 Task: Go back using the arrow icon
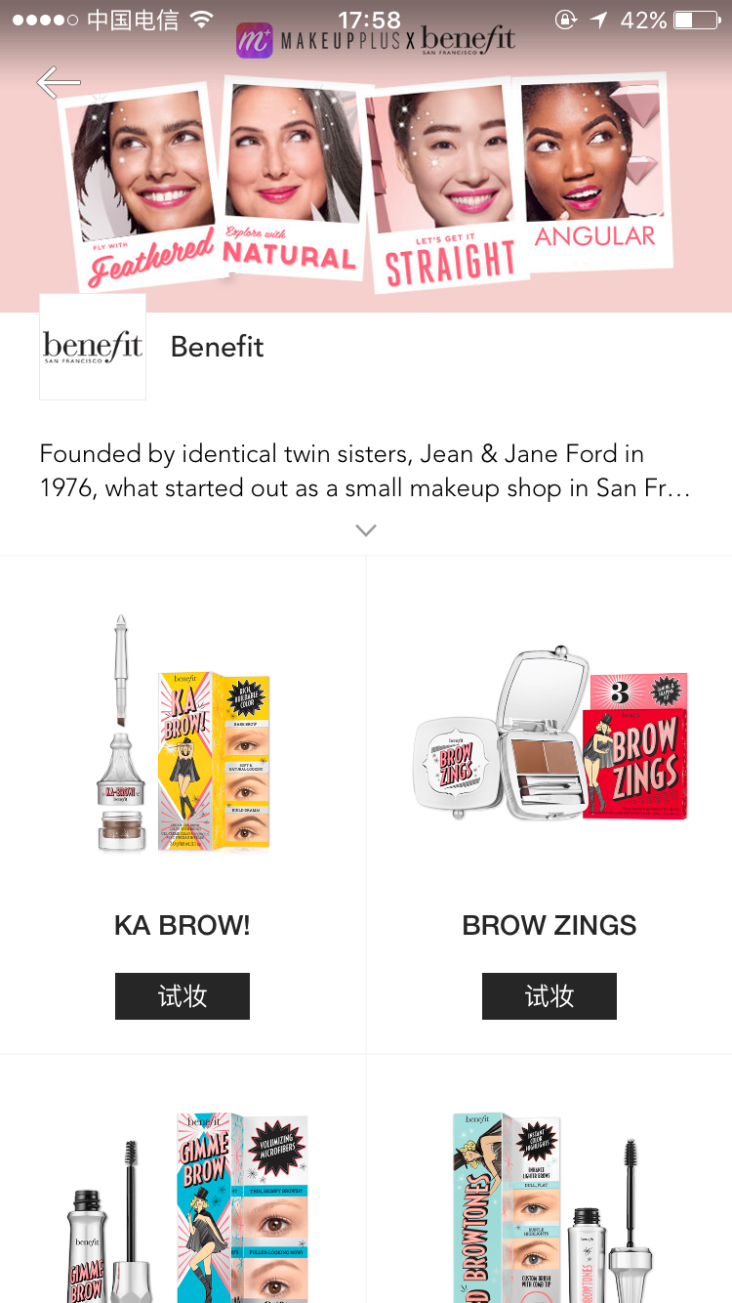coord(58,82)
